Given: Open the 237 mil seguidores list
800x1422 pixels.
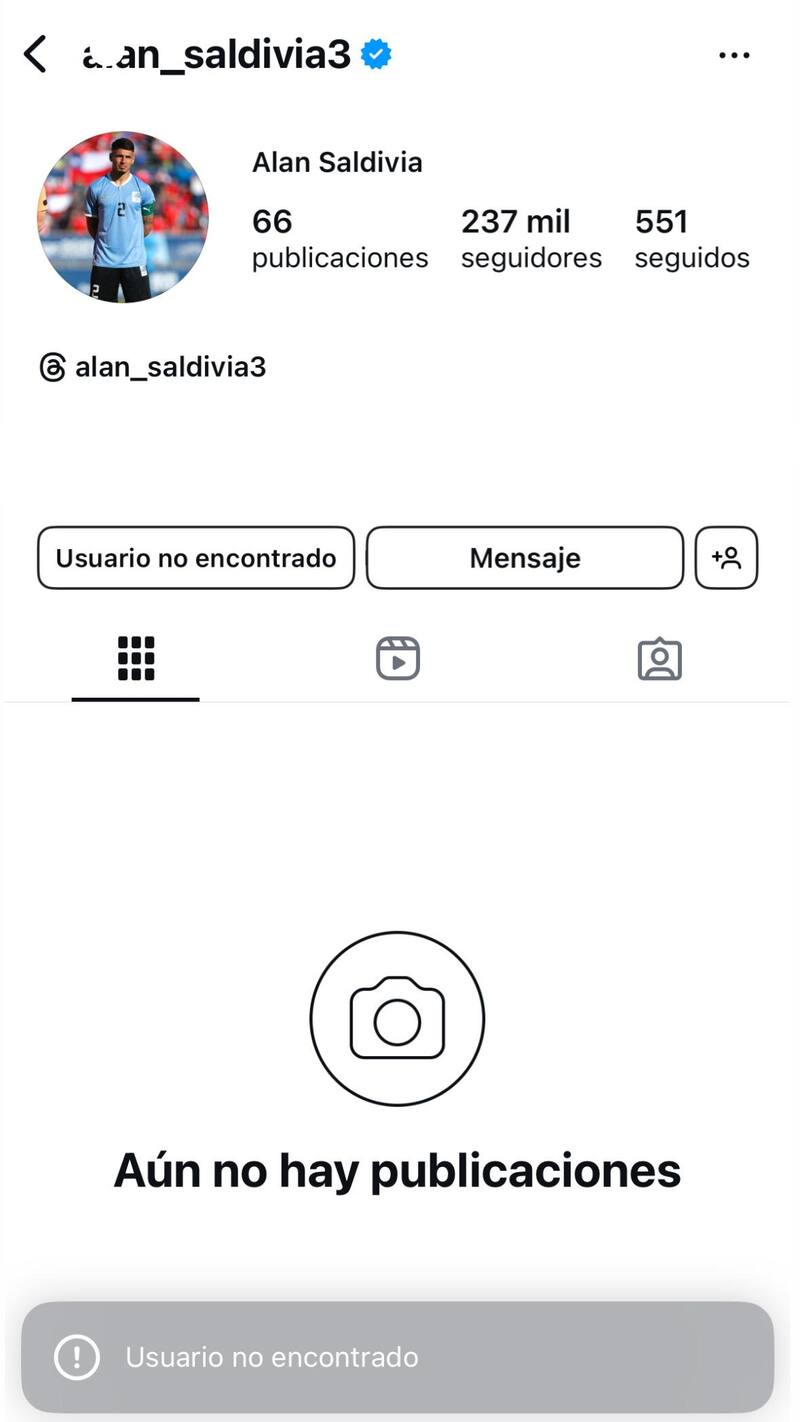Looking at the screenshot, I should (x=531, y=238).
